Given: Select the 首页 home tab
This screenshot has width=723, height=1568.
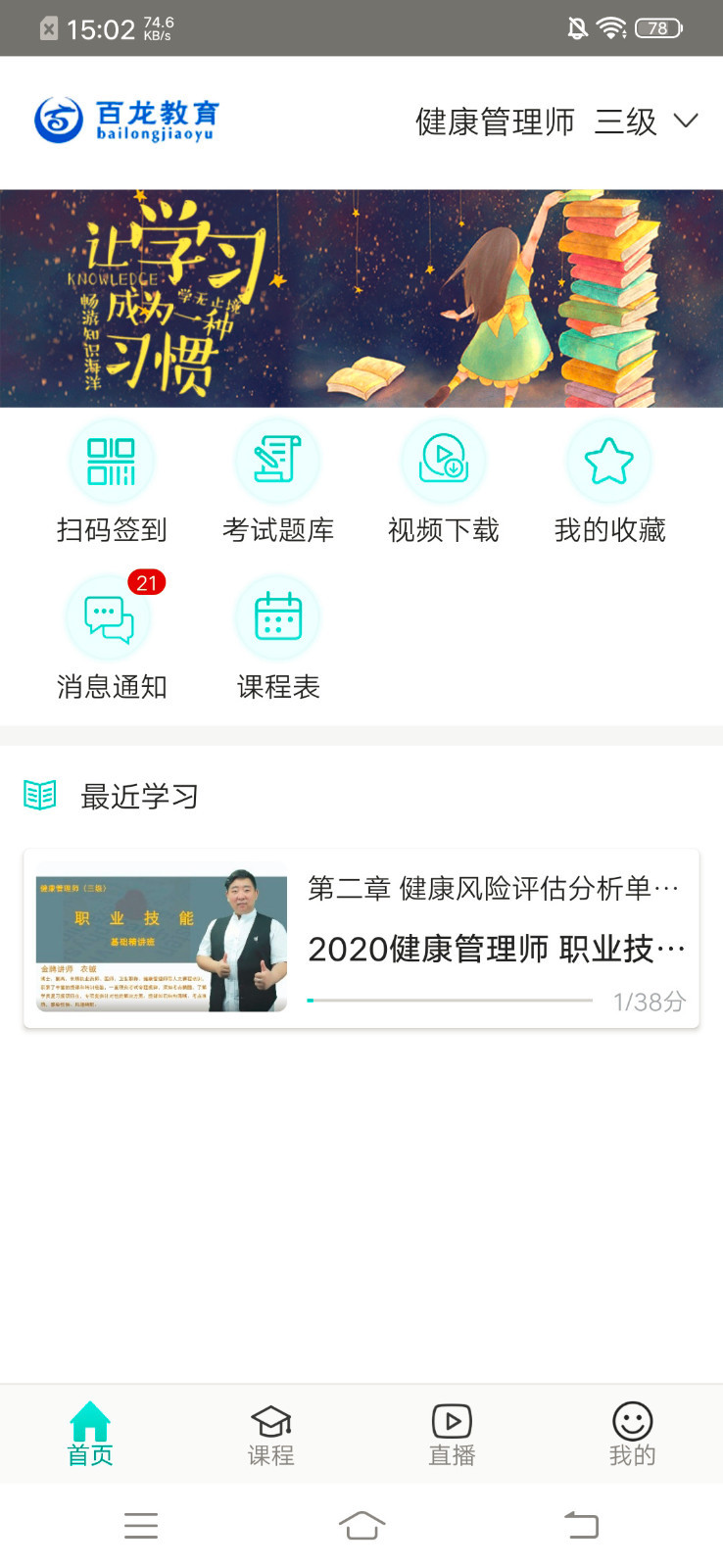Looking at the screenshot, I should coord(90,1433).
